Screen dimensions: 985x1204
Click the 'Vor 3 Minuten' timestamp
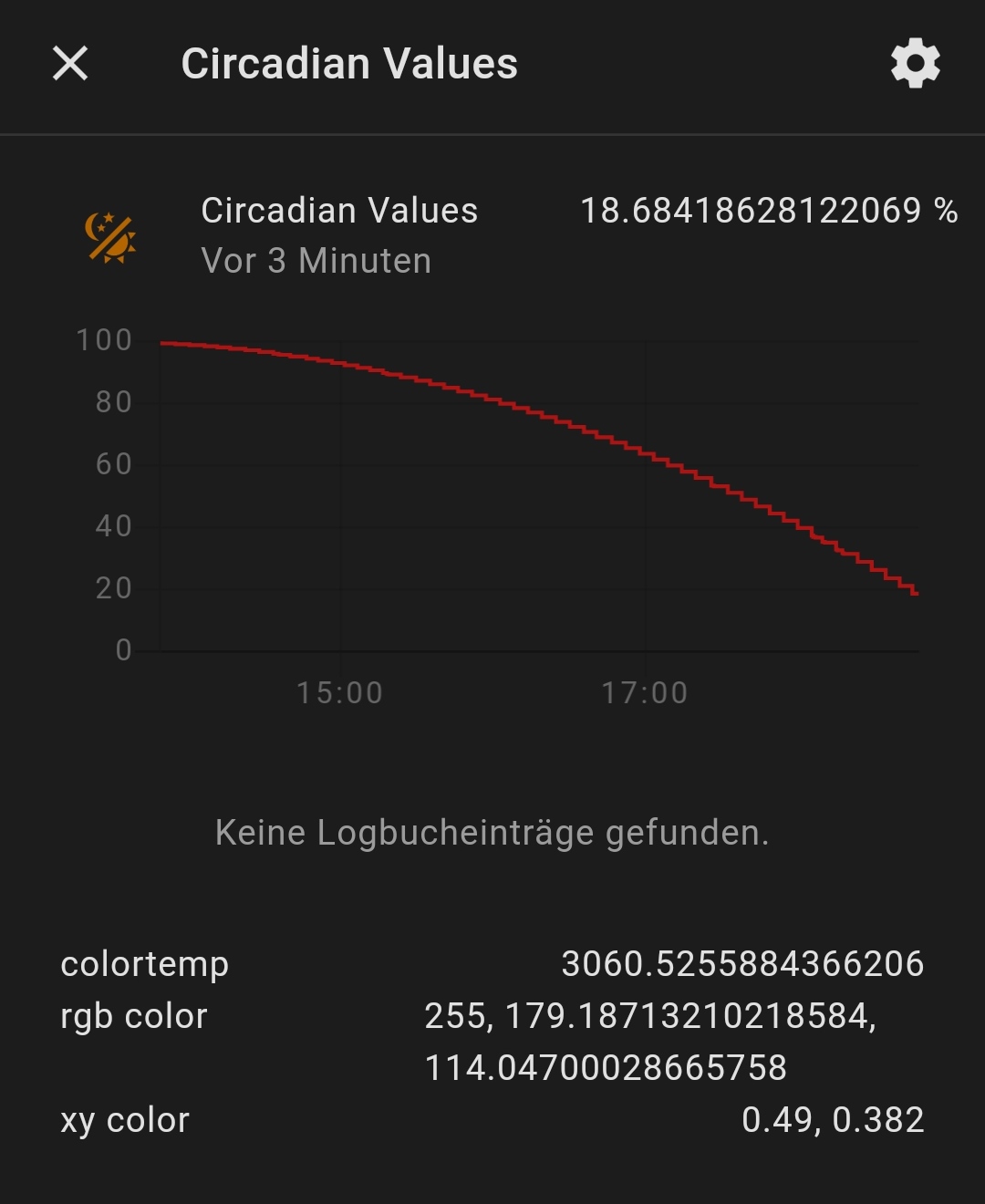(316, 260)
